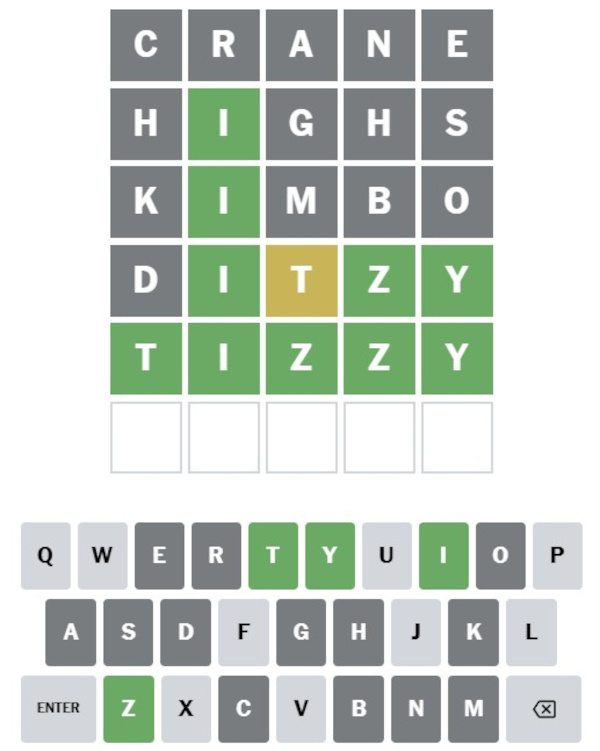Tap the green Z key

coord(128,708)
